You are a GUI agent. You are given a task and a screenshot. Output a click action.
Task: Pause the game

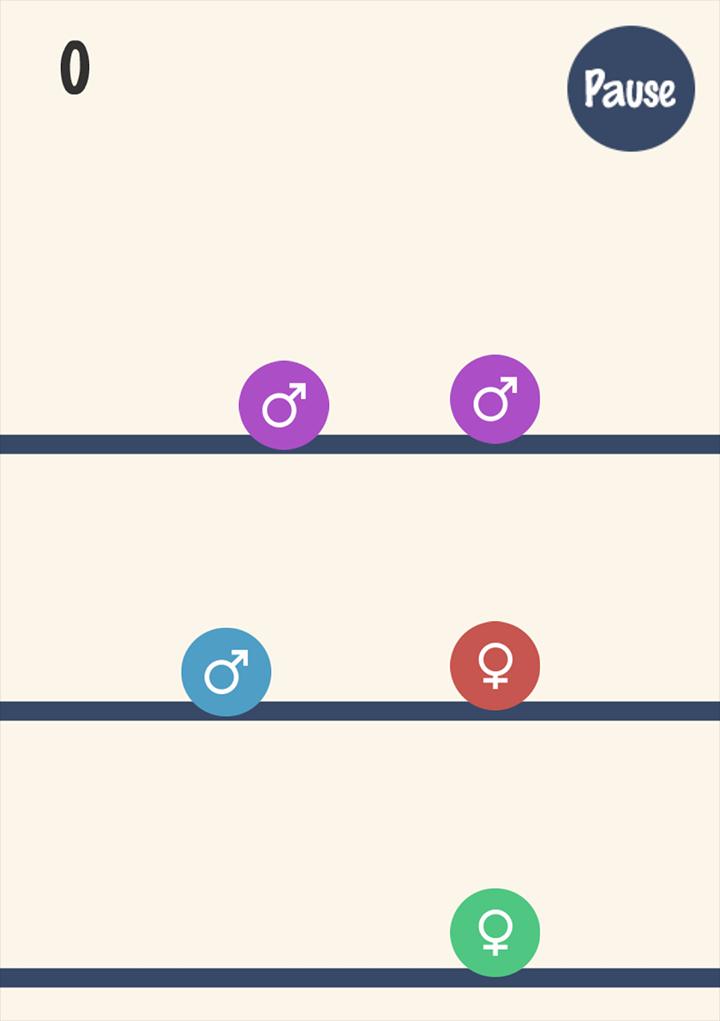click(x=630, y=89)
